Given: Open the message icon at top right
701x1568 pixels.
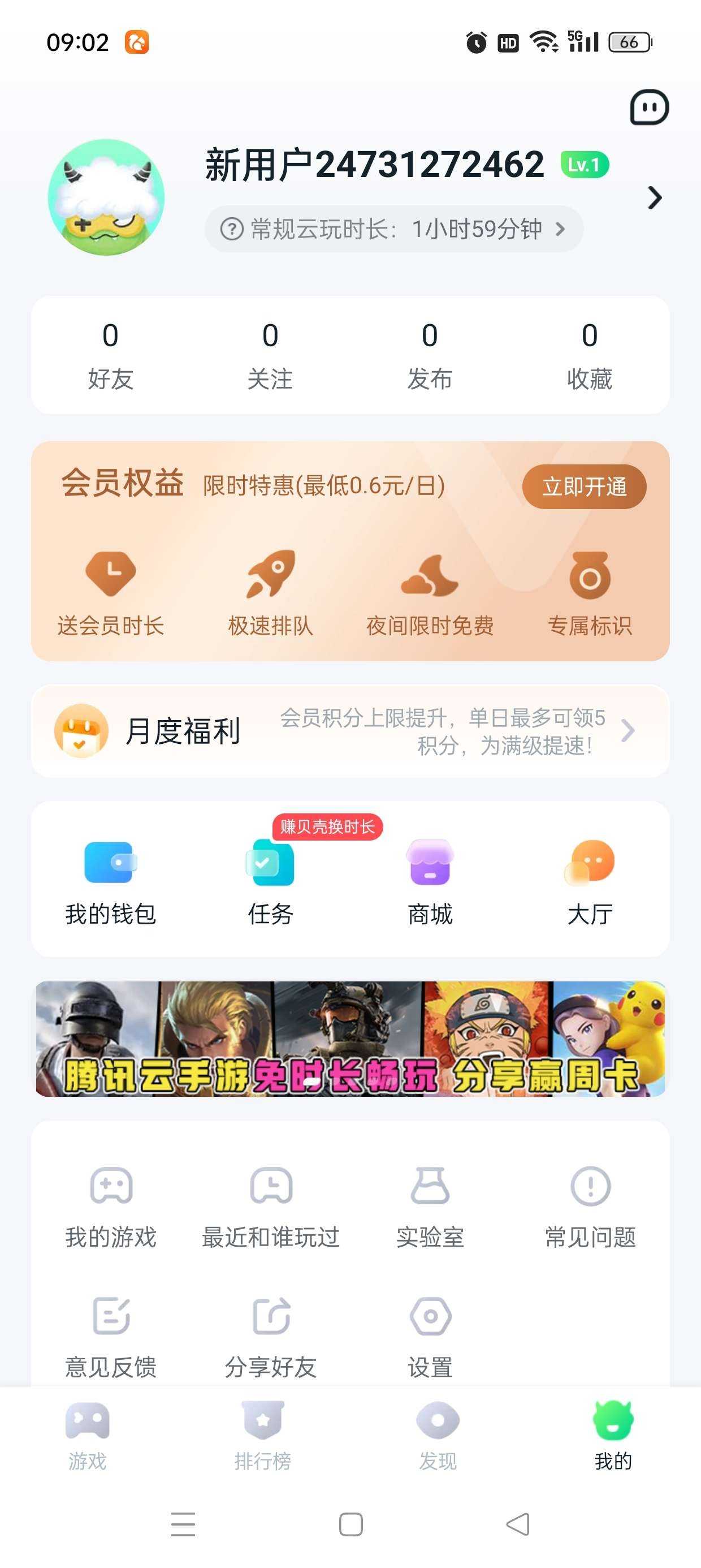Looking at the screenshot, I should pyautogui.click(x=648, y=107).
